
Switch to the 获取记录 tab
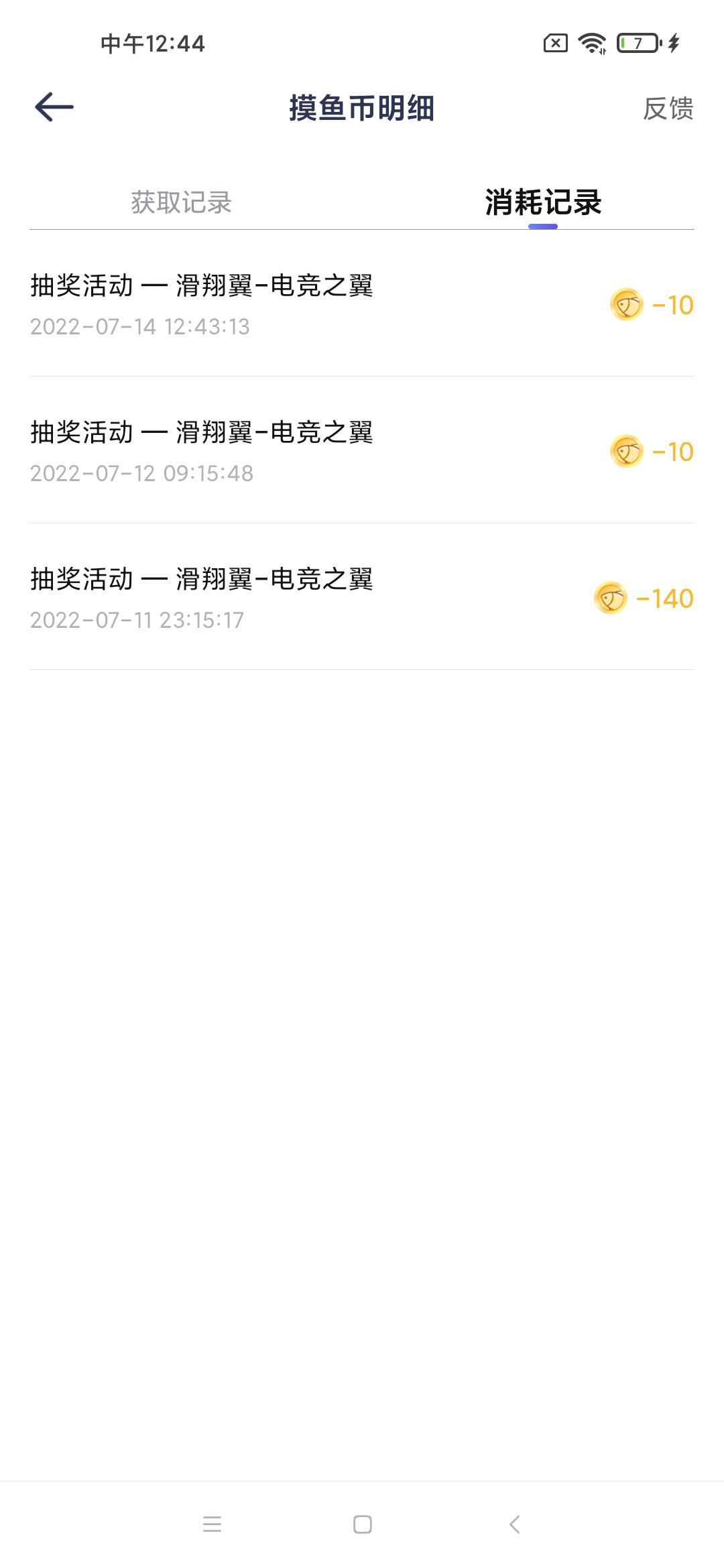click(x=181, y=202)
